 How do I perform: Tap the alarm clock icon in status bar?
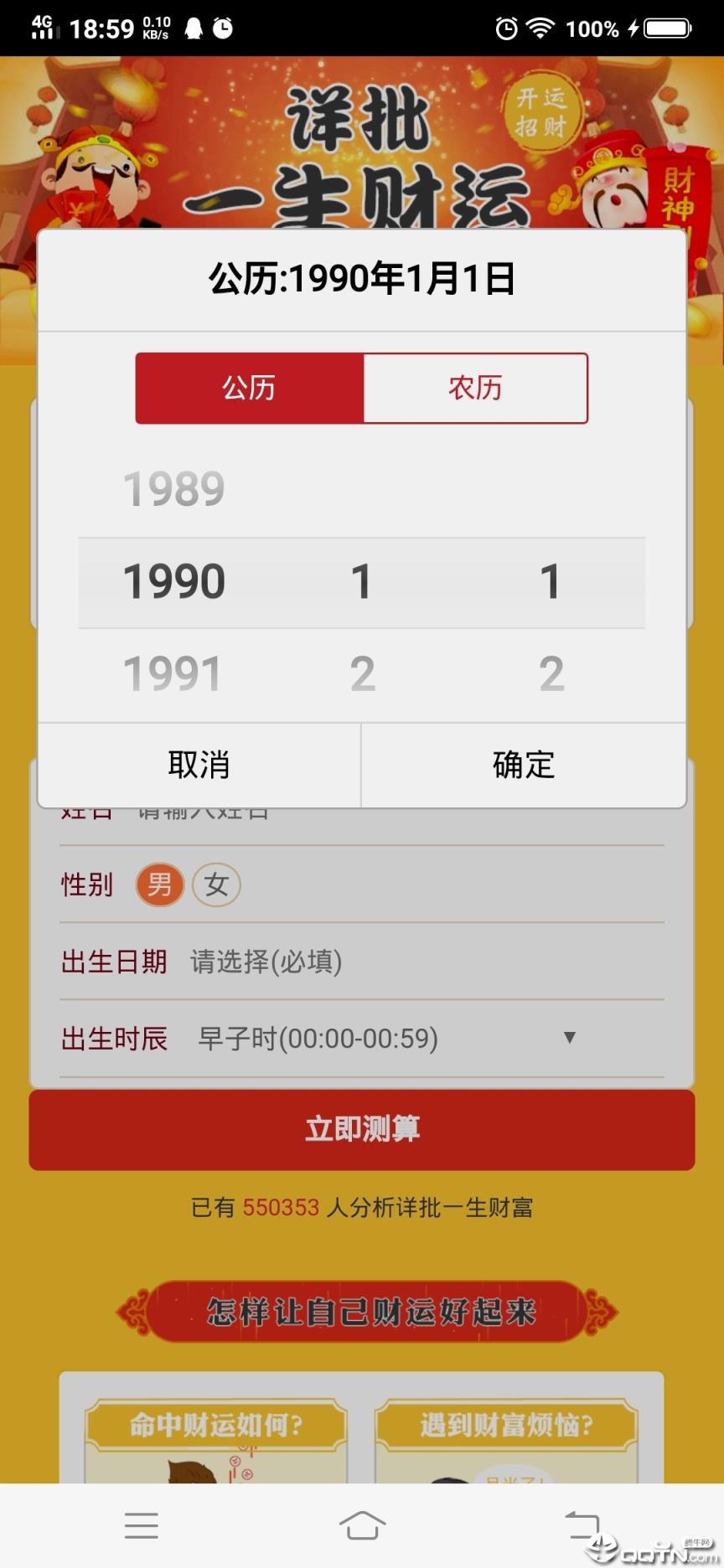pyautogui.click(x=223, y=28)
